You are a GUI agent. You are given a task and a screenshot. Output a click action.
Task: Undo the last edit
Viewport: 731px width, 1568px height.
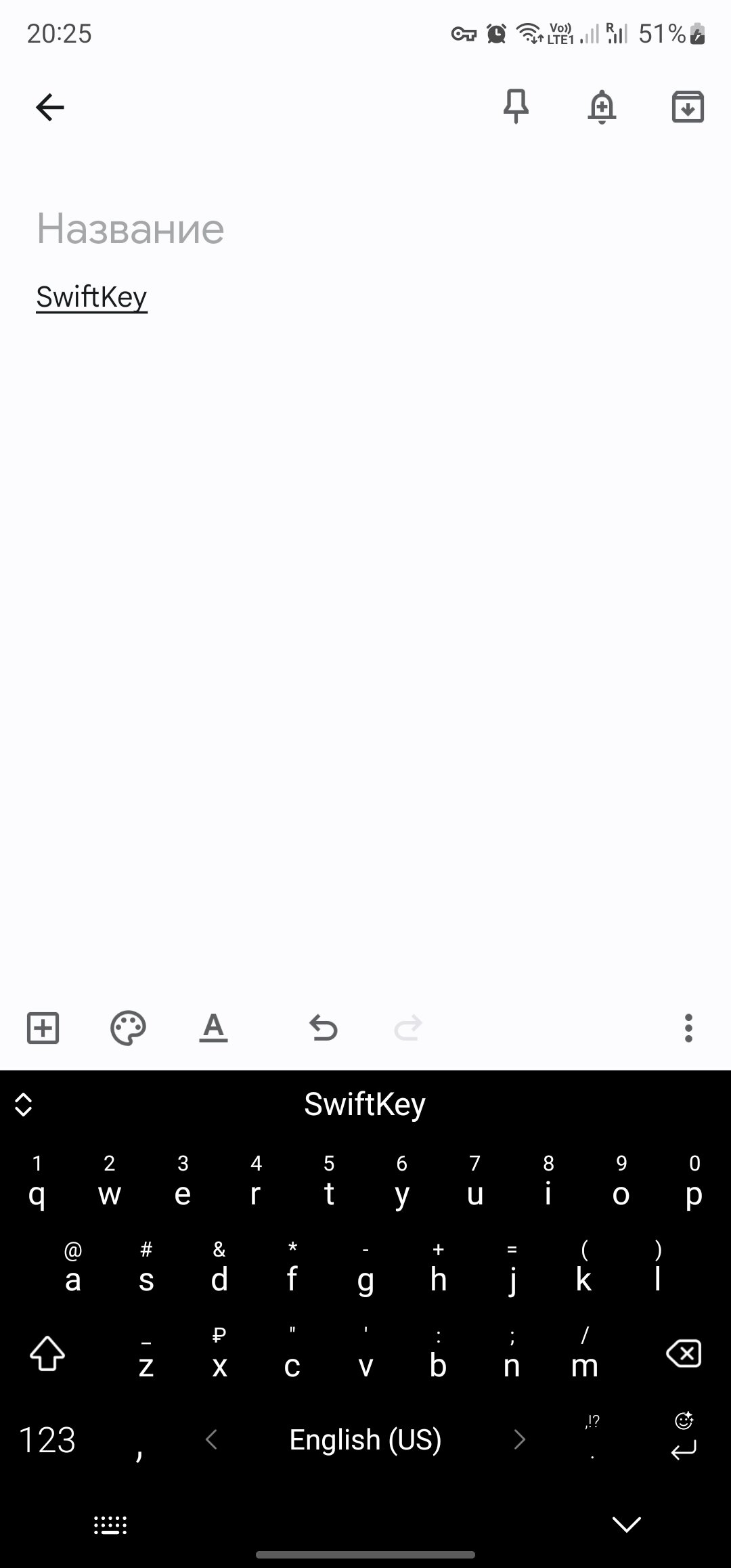click(323, 1028)
